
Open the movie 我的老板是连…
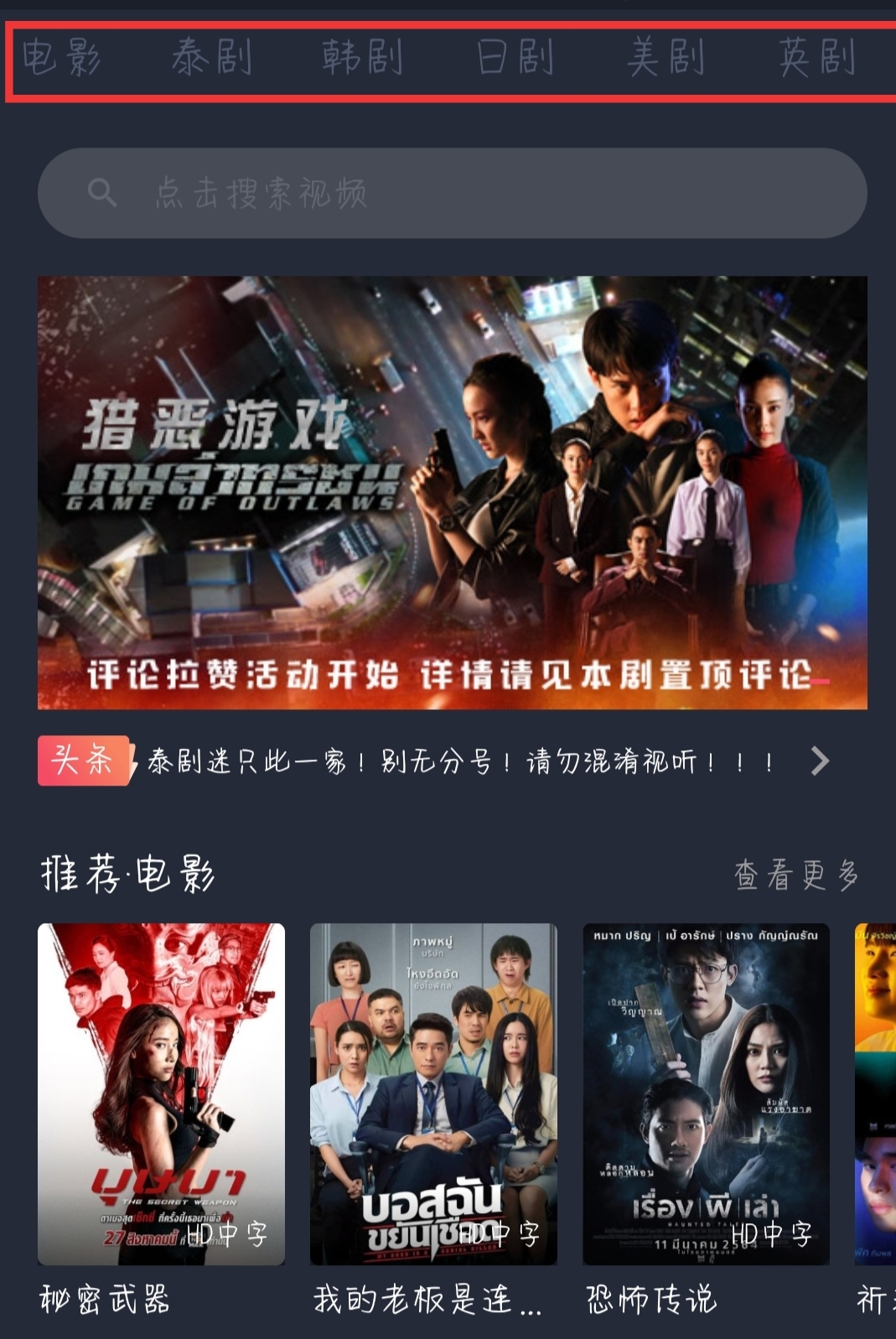click(433, 1093)
